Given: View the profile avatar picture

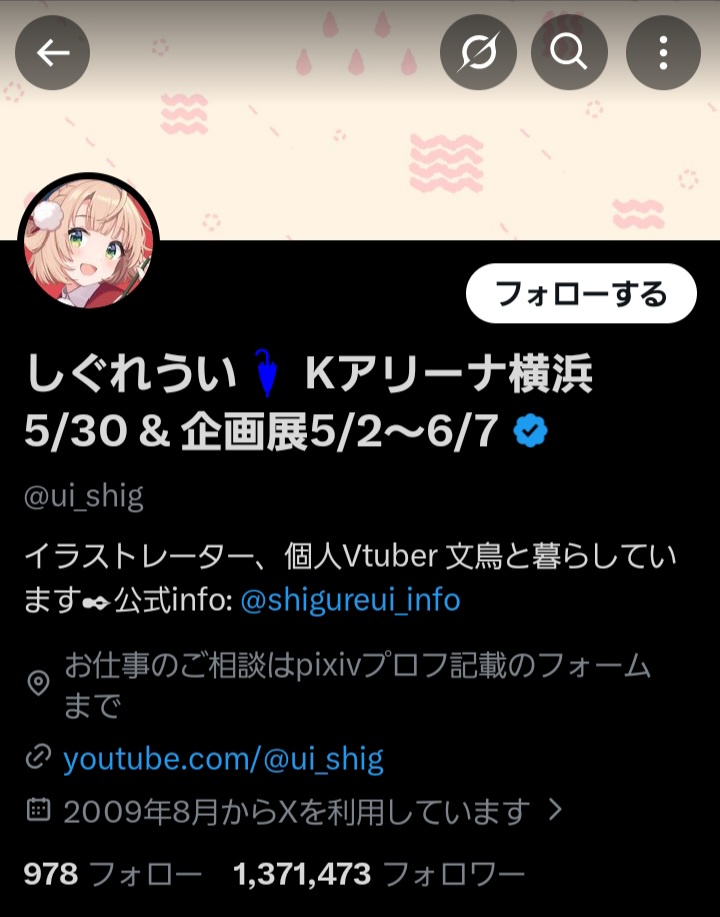Looking at the screenshot, I should (89, 247).
